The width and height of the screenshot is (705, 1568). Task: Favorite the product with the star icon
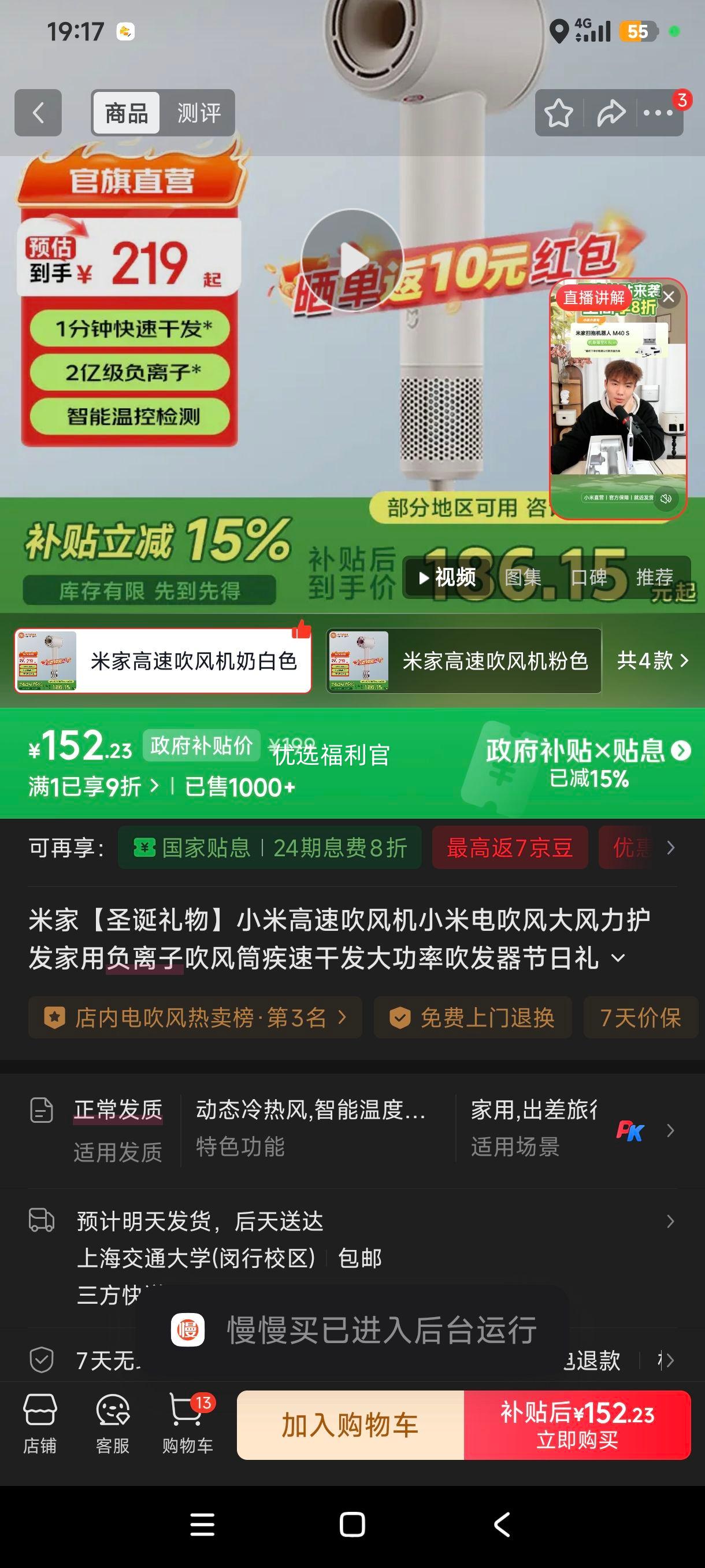(558, 112)
